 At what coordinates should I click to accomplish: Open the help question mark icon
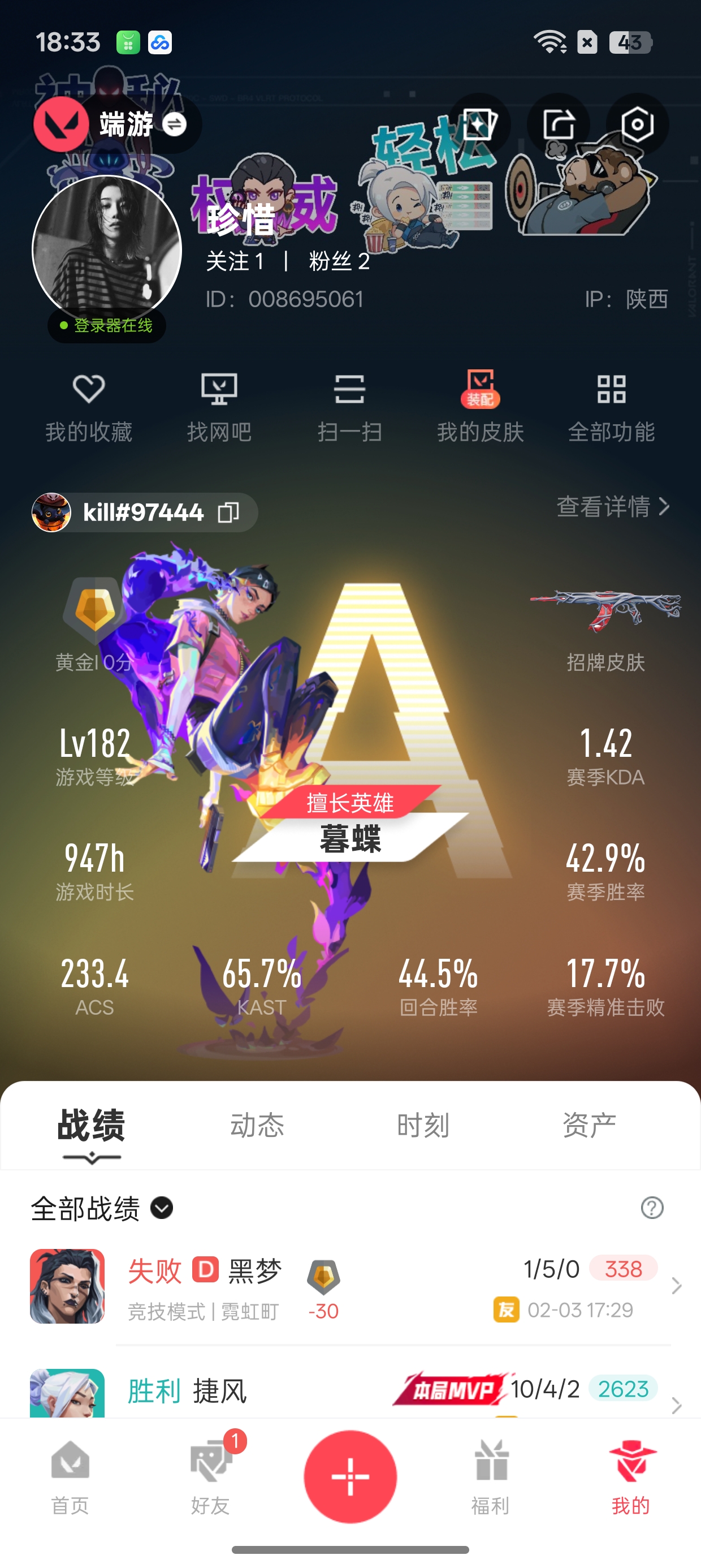(652, 1208)
